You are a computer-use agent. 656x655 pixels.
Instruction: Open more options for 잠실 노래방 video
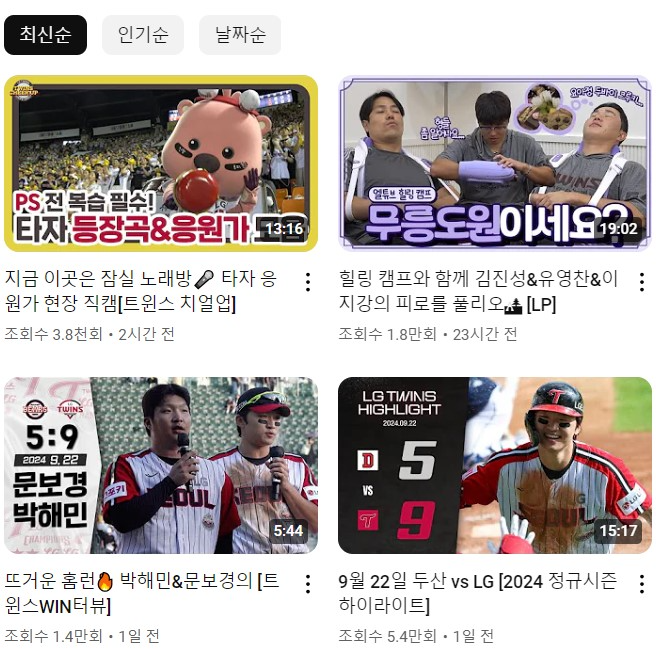point(308,282)
